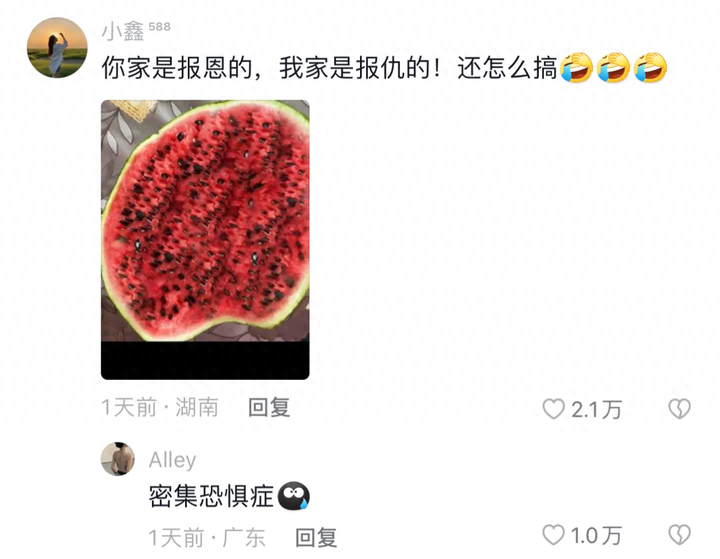The height and width of the screenshot is (559, 720).
Task: Dislike 小鑫's comment
Action: click(679, 408)
